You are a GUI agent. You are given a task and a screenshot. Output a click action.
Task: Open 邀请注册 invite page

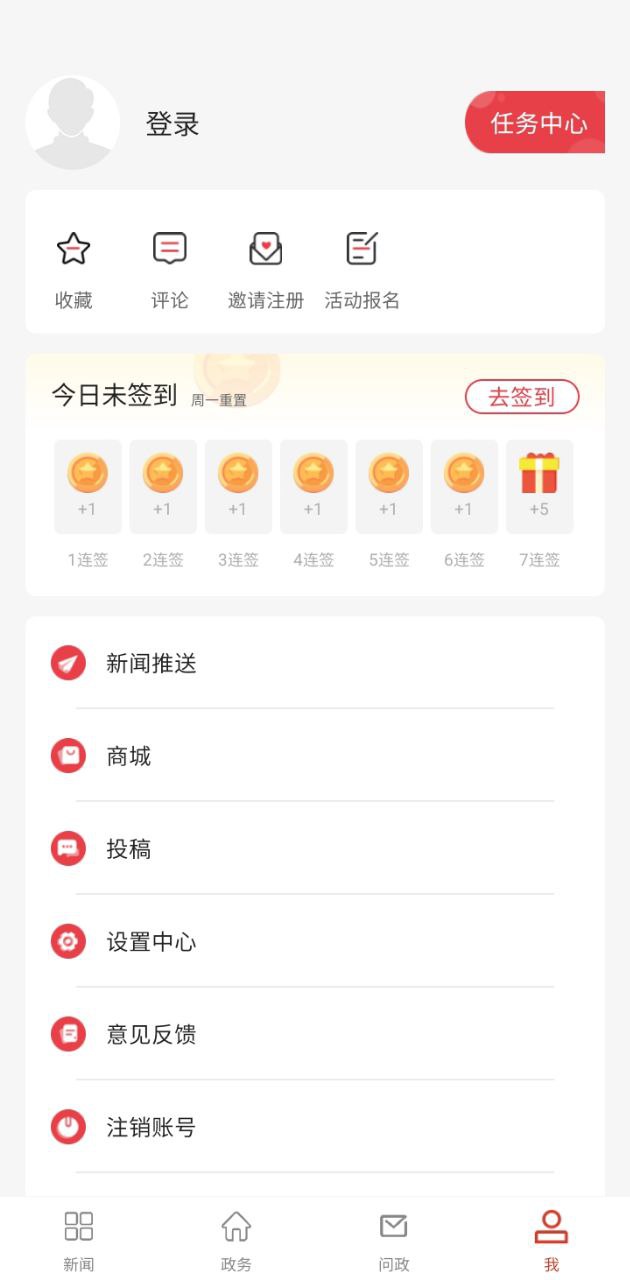[x=266, y=268]
